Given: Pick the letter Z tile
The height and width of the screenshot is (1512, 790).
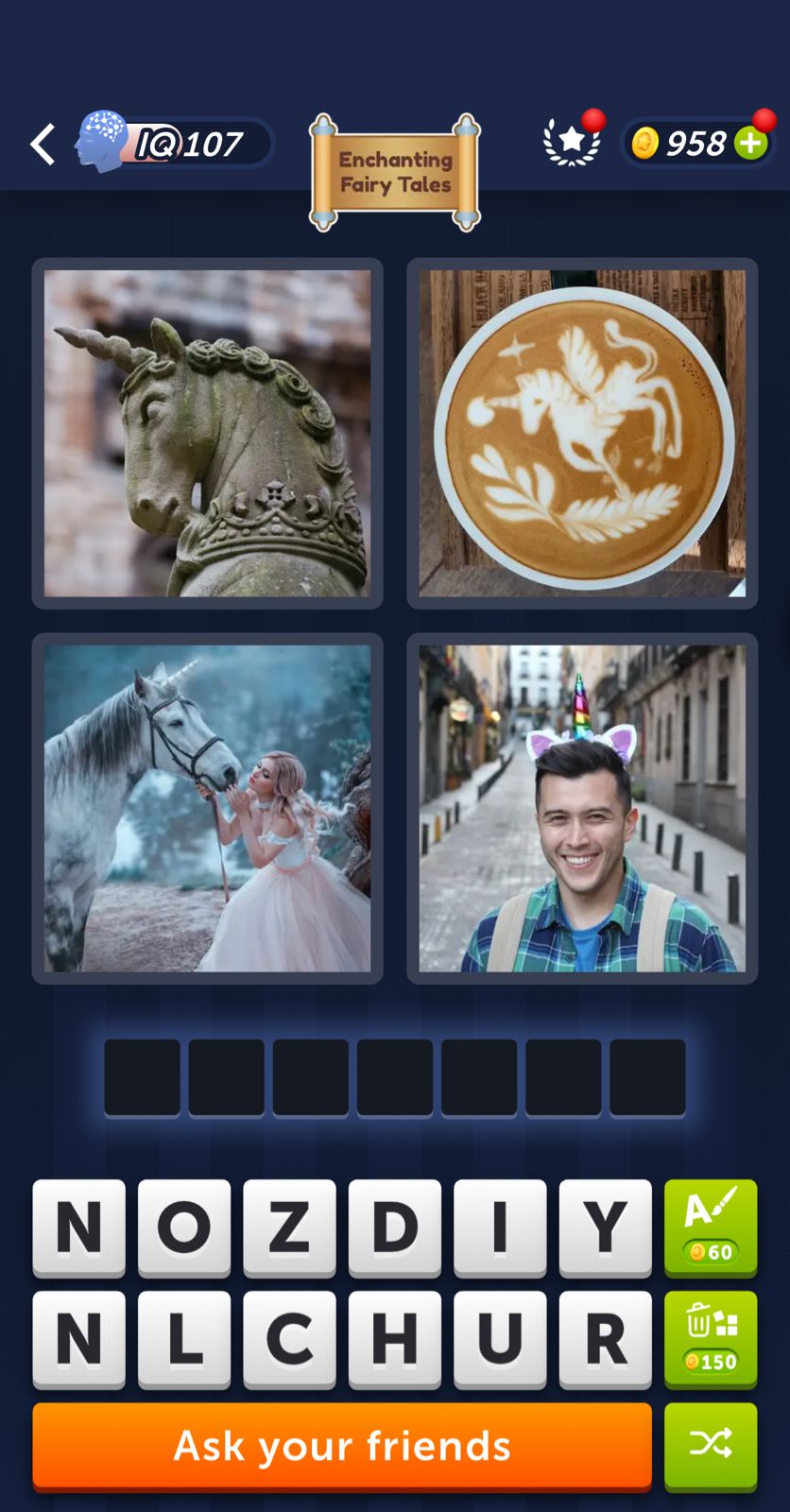Looking at the screenshot, I should pos(289,1227).
